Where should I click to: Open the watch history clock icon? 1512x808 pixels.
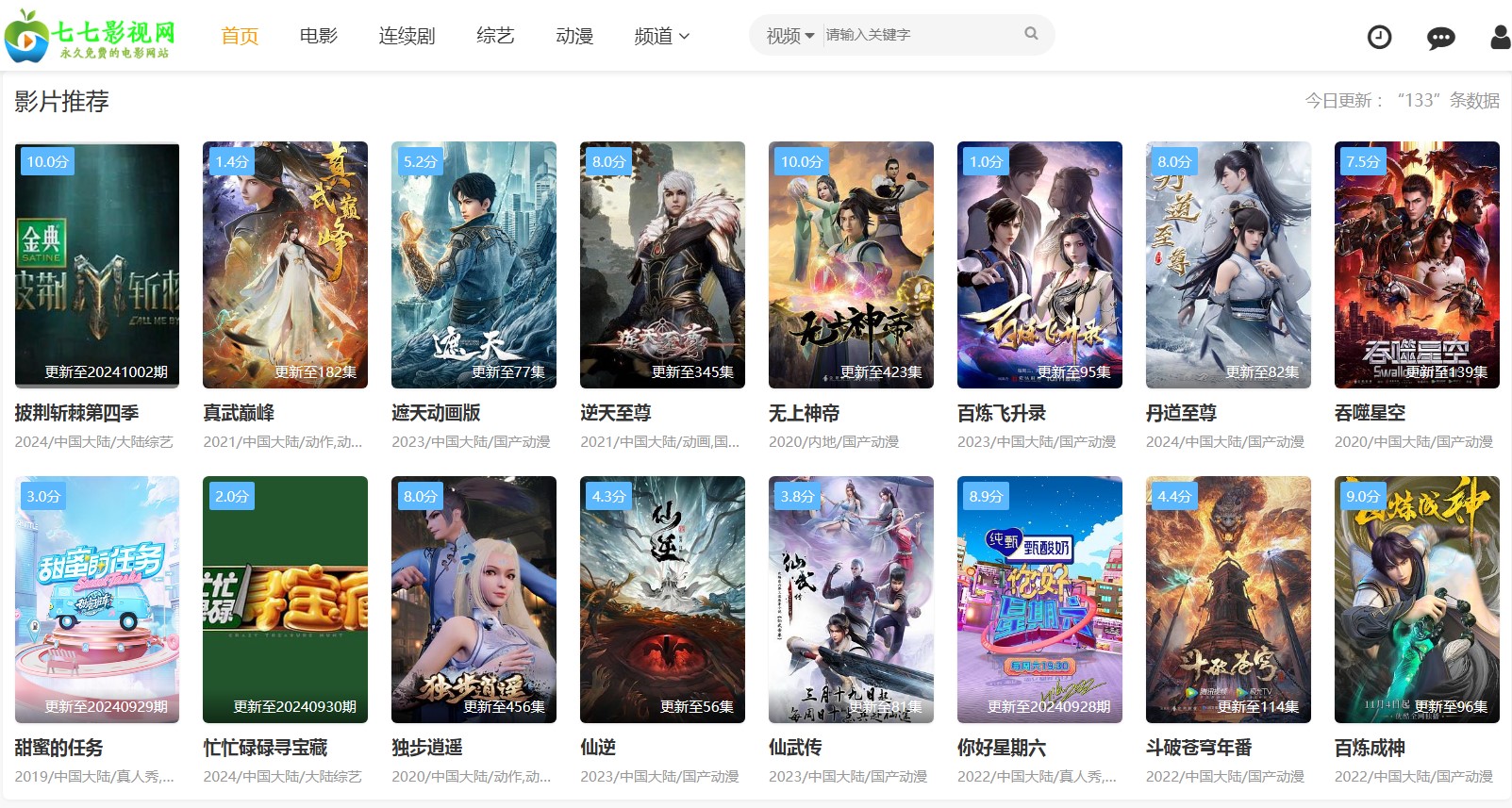point(1379,37)
